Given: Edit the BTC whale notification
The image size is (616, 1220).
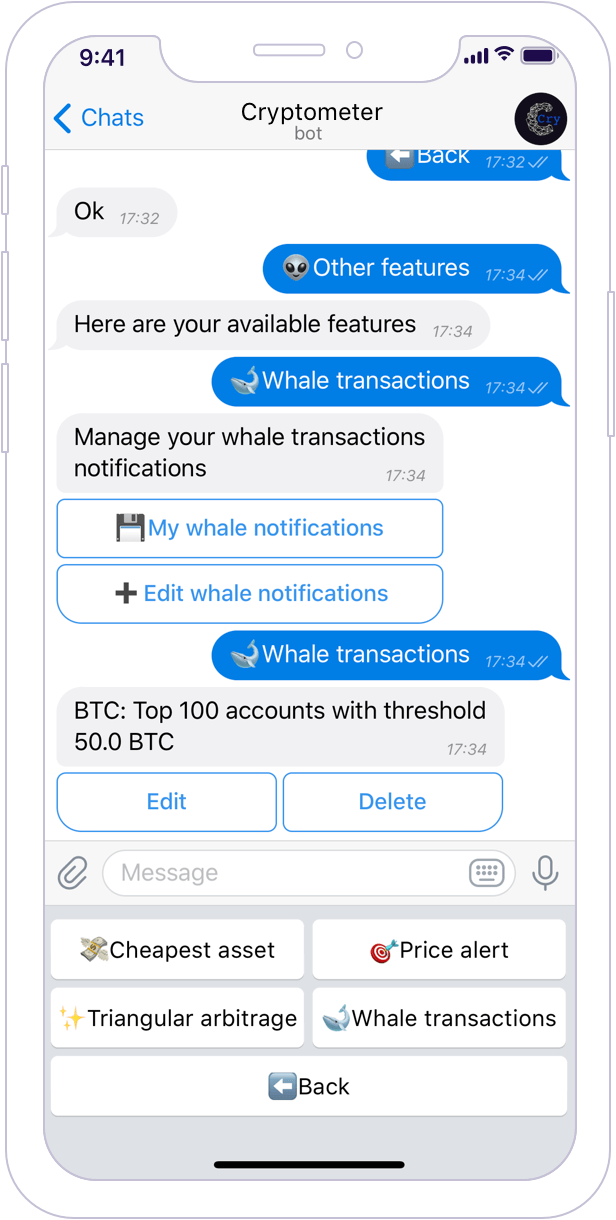Looking at the screenshot, I should click(x=166, y=802).
